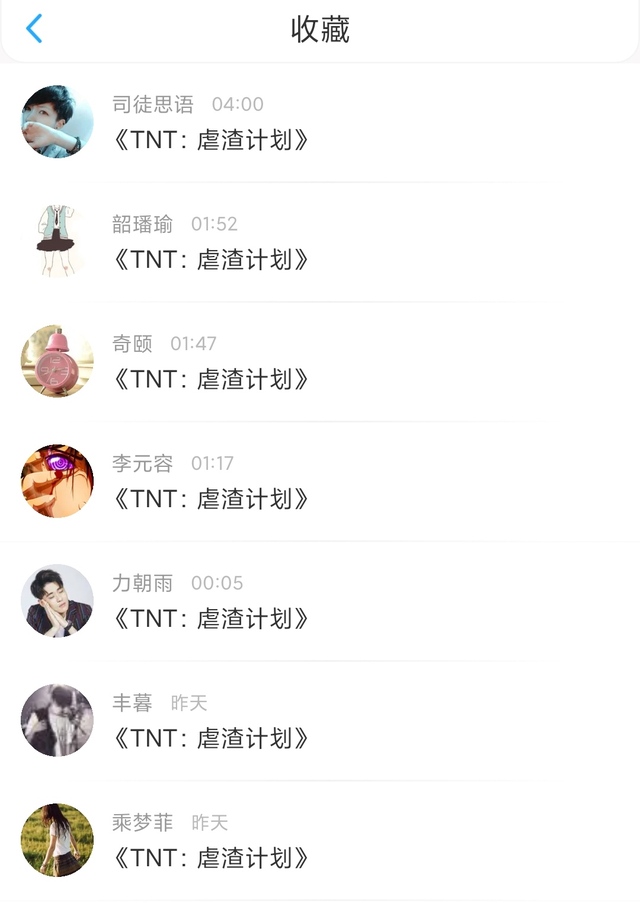Go back from the 收藏 page

(x=34, y=29)
